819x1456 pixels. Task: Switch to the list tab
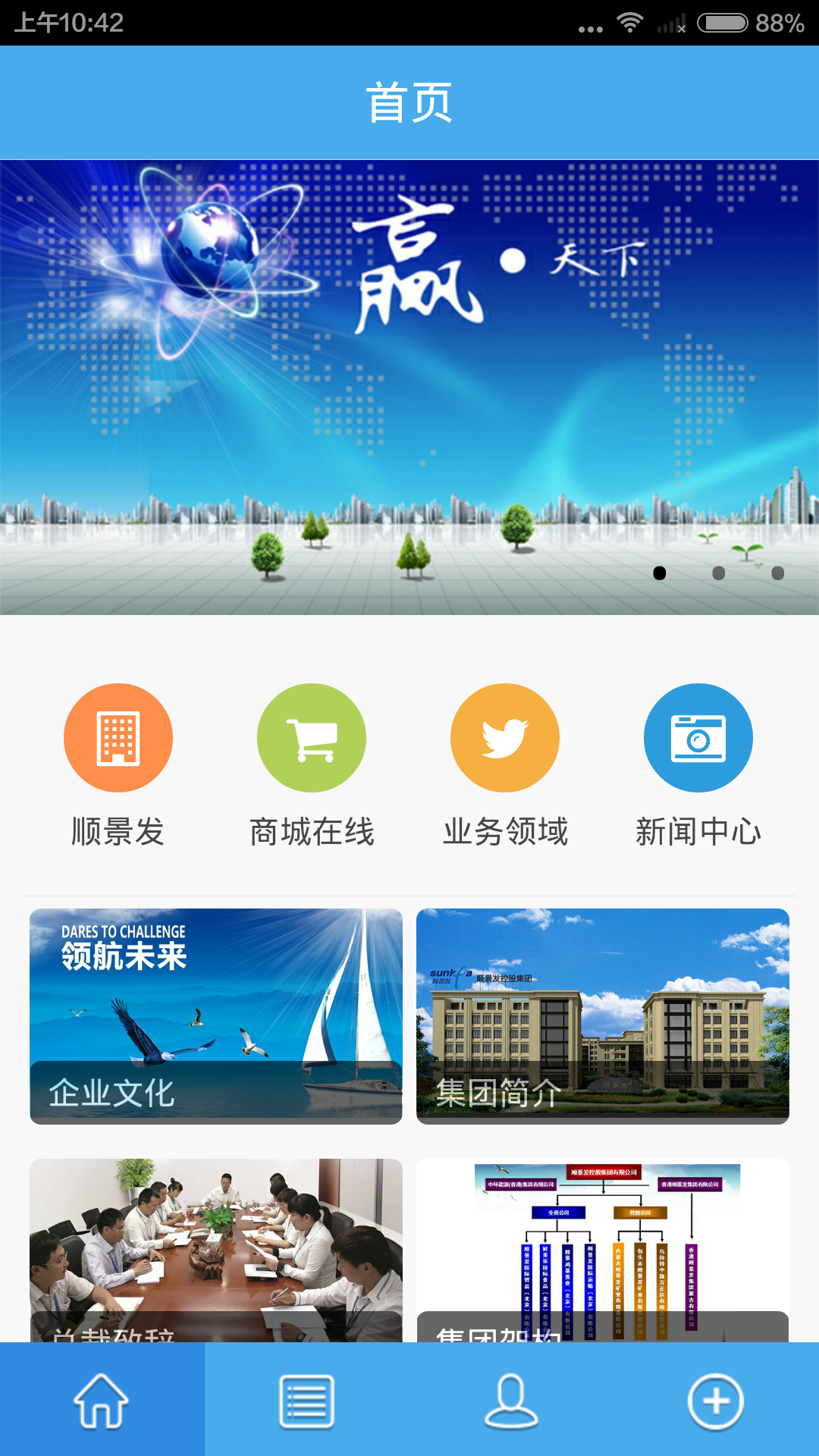306,1400
